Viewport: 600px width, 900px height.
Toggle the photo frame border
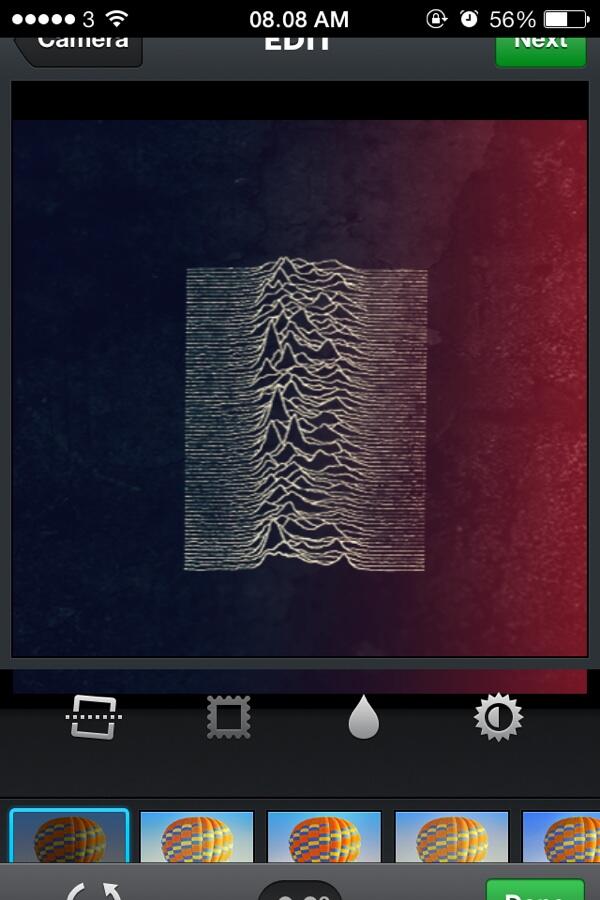click(228, 717)
